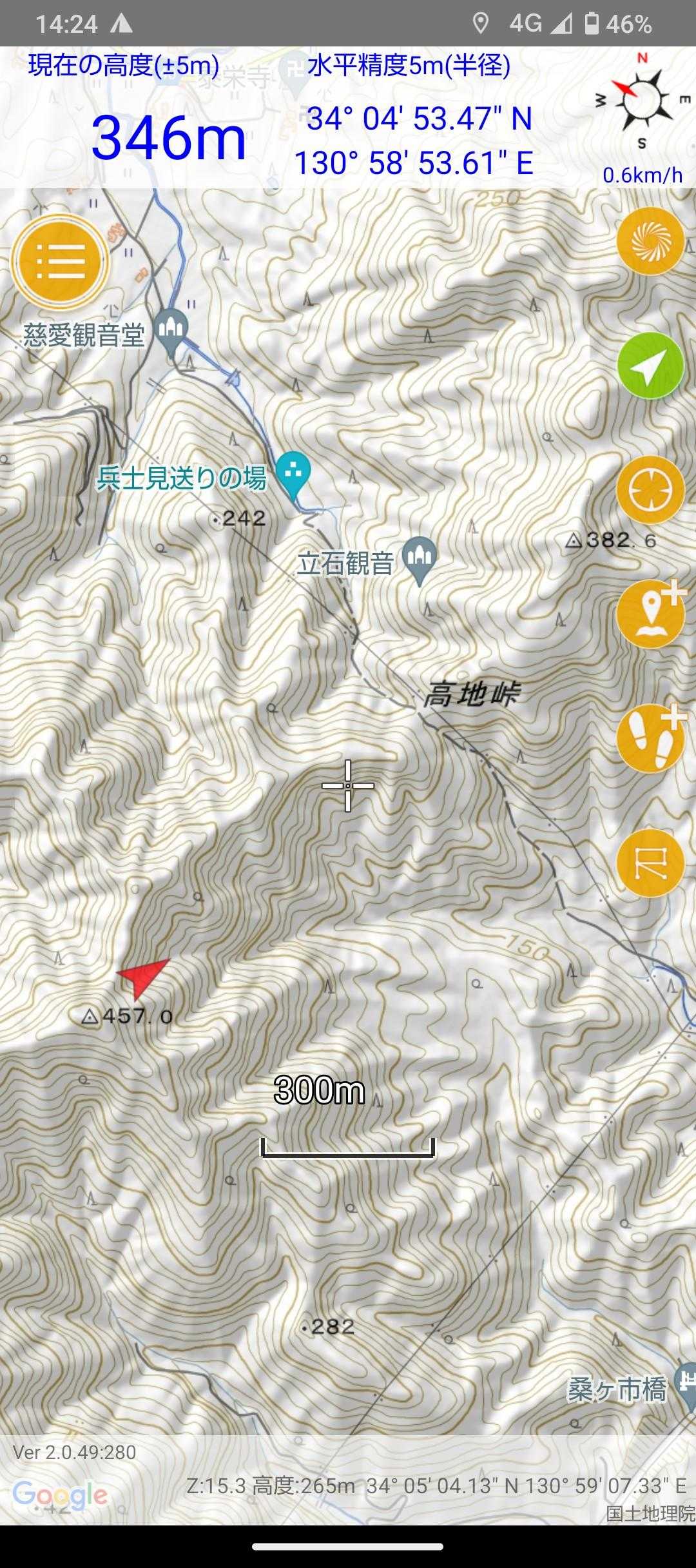The image size is (696, 1568).
Task: Tap the orange swirl shutter button
Action: click(650, 241)
